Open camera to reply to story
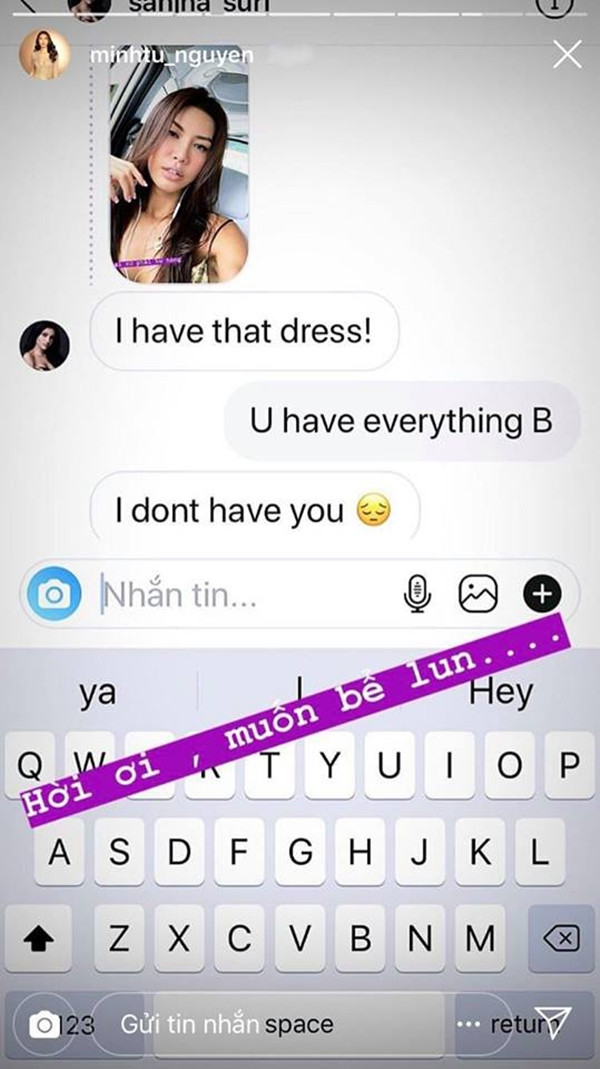Screen dimensions: 600x1069 click(43, 1024)
